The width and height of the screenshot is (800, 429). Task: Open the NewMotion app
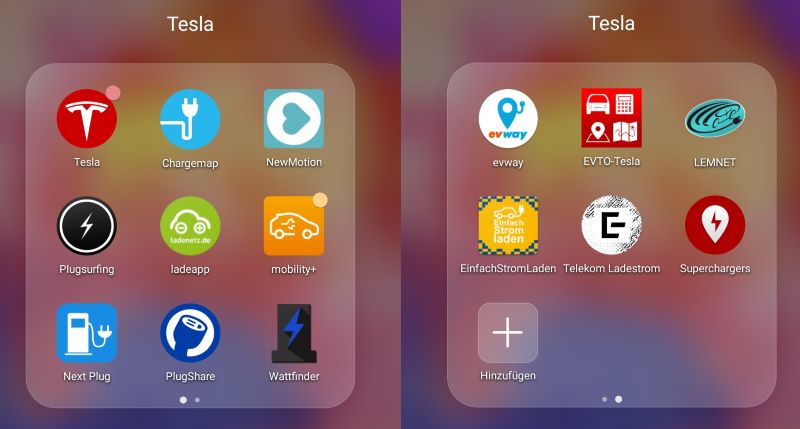(x=294, y=119)
